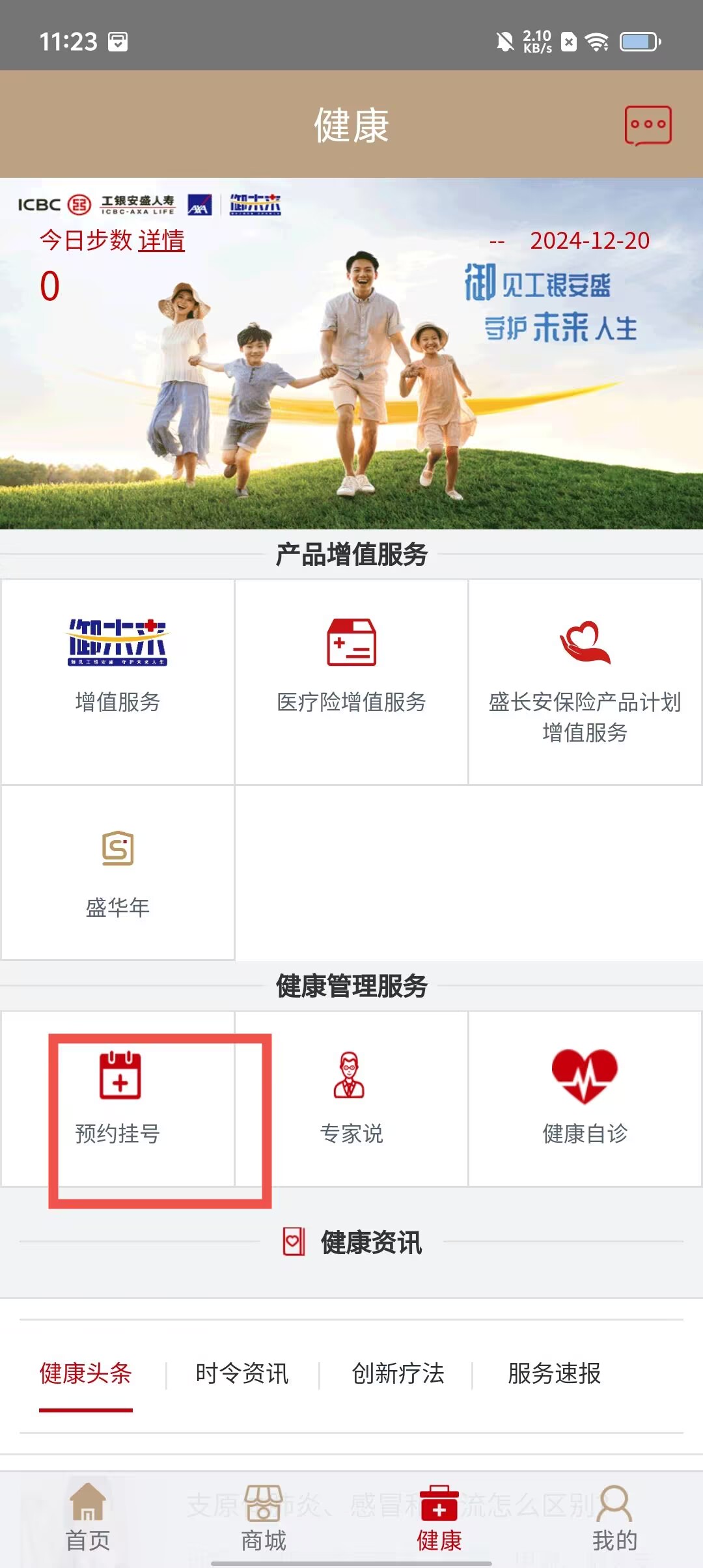The height and width of the screenshot is (1568, 703).
Task: Select the 创新疗法 tab
Action: [x=398, y=1374]
